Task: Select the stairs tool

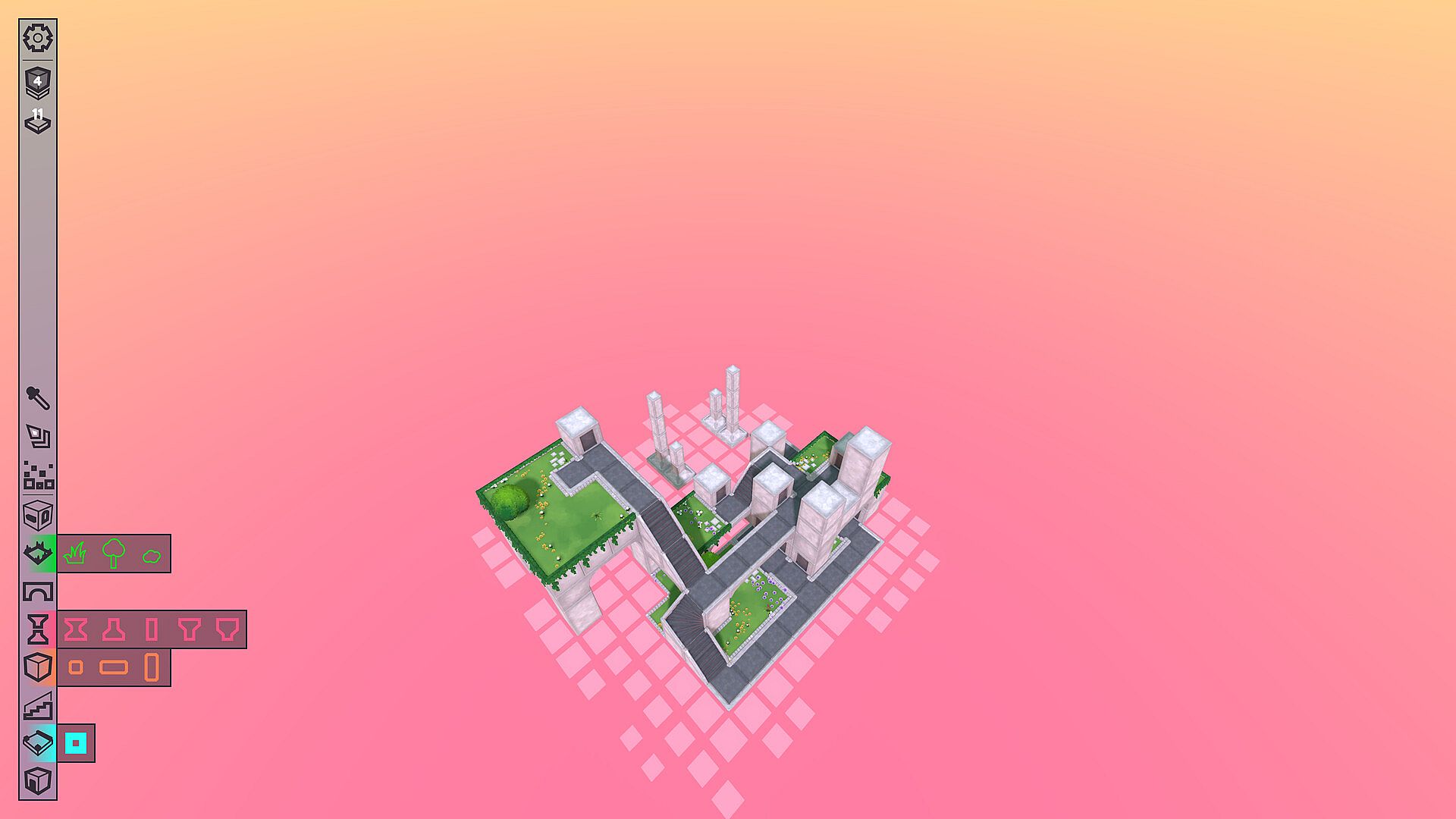Action: pyautogui.click(x=37, y=706)
